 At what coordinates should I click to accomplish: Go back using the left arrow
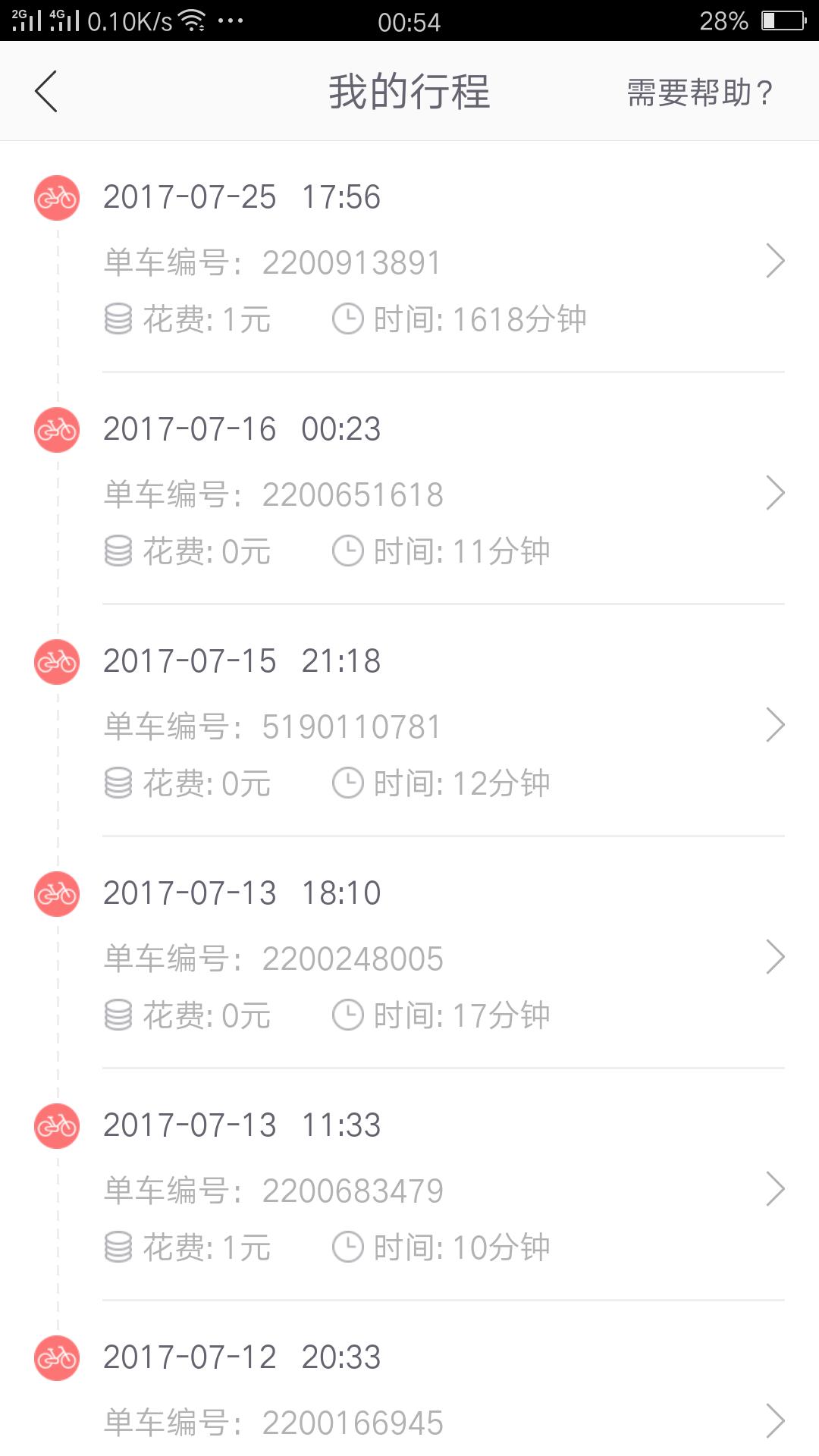coord(47,91)
